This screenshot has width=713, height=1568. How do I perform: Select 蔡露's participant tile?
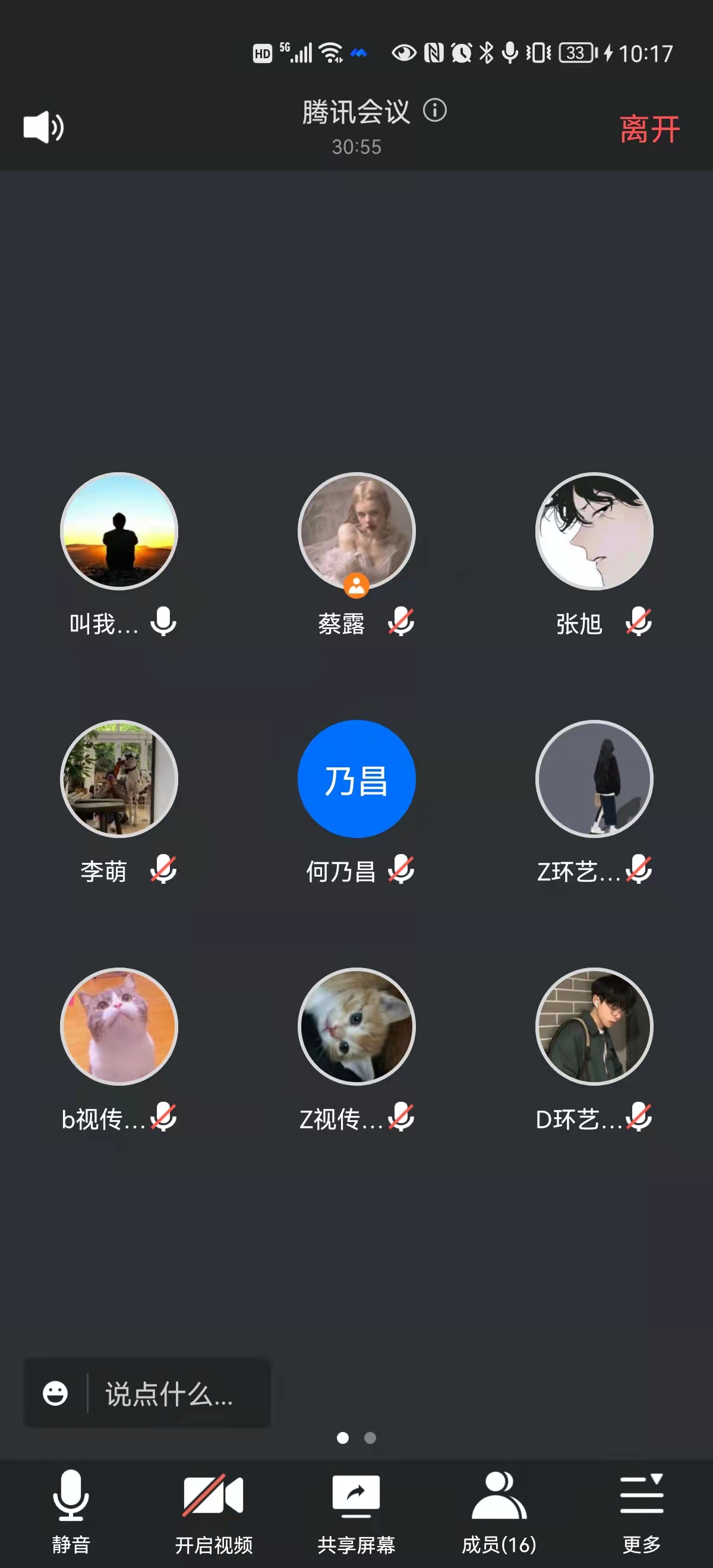point(356,532)
